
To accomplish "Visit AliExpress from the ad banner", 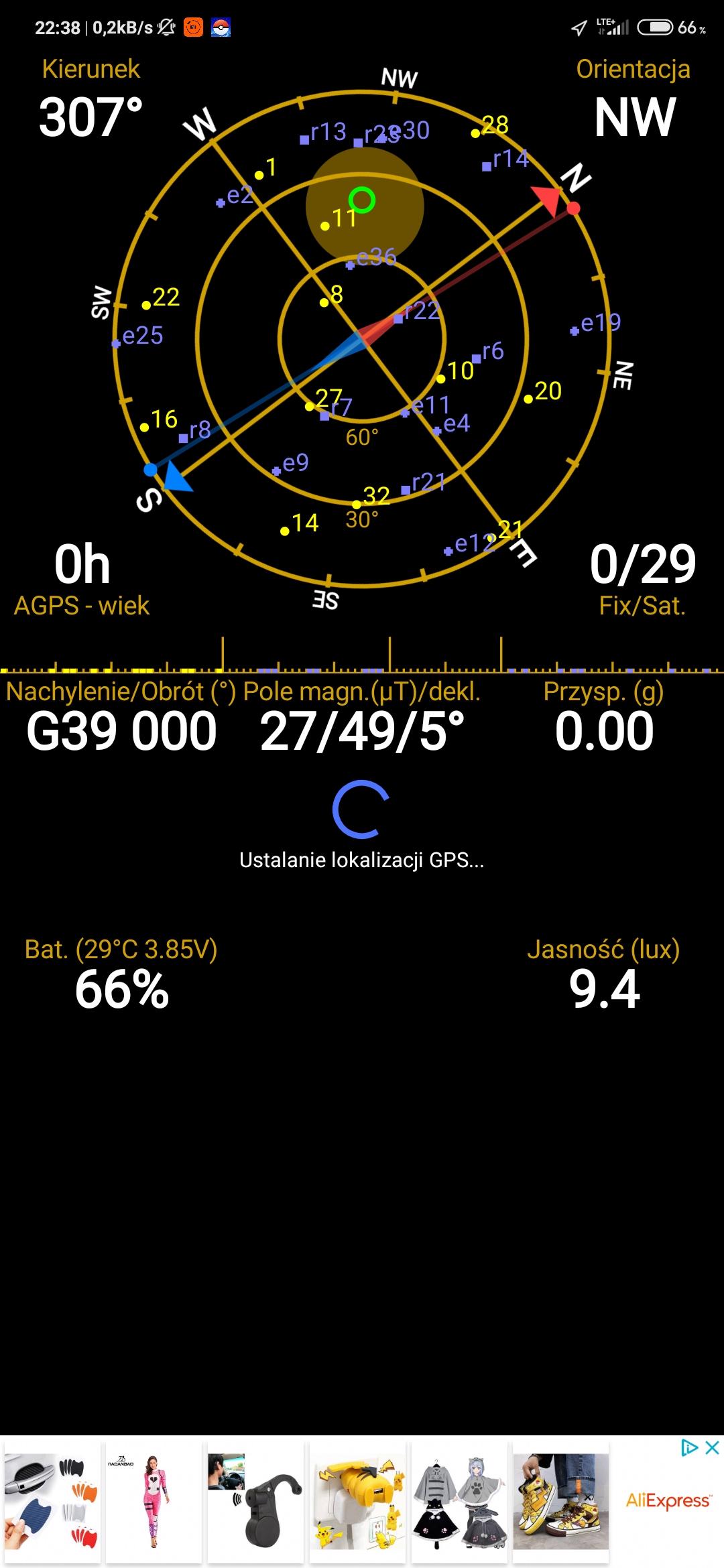I will point(668,1501).
